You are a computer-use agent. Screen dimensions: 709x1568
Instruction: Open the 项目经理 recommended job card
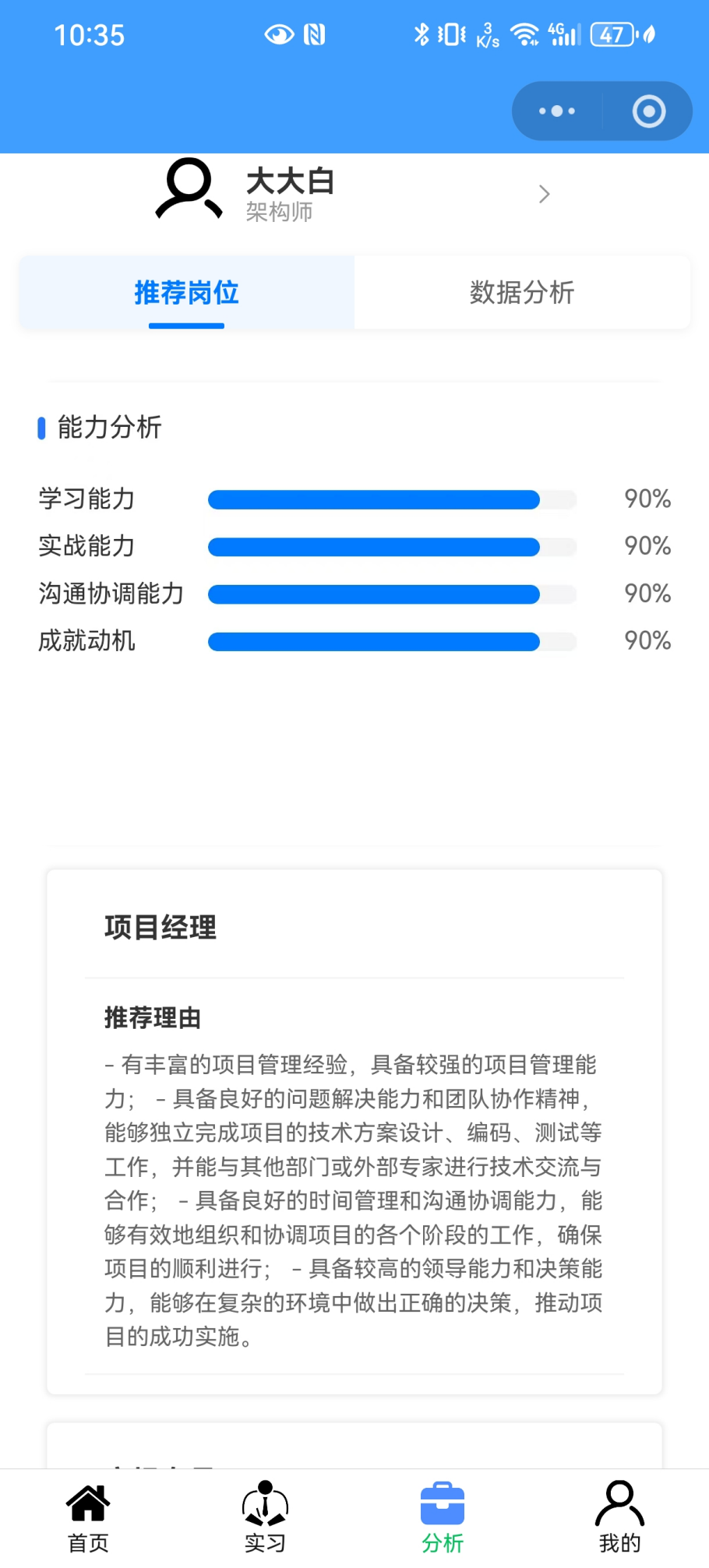354,927
